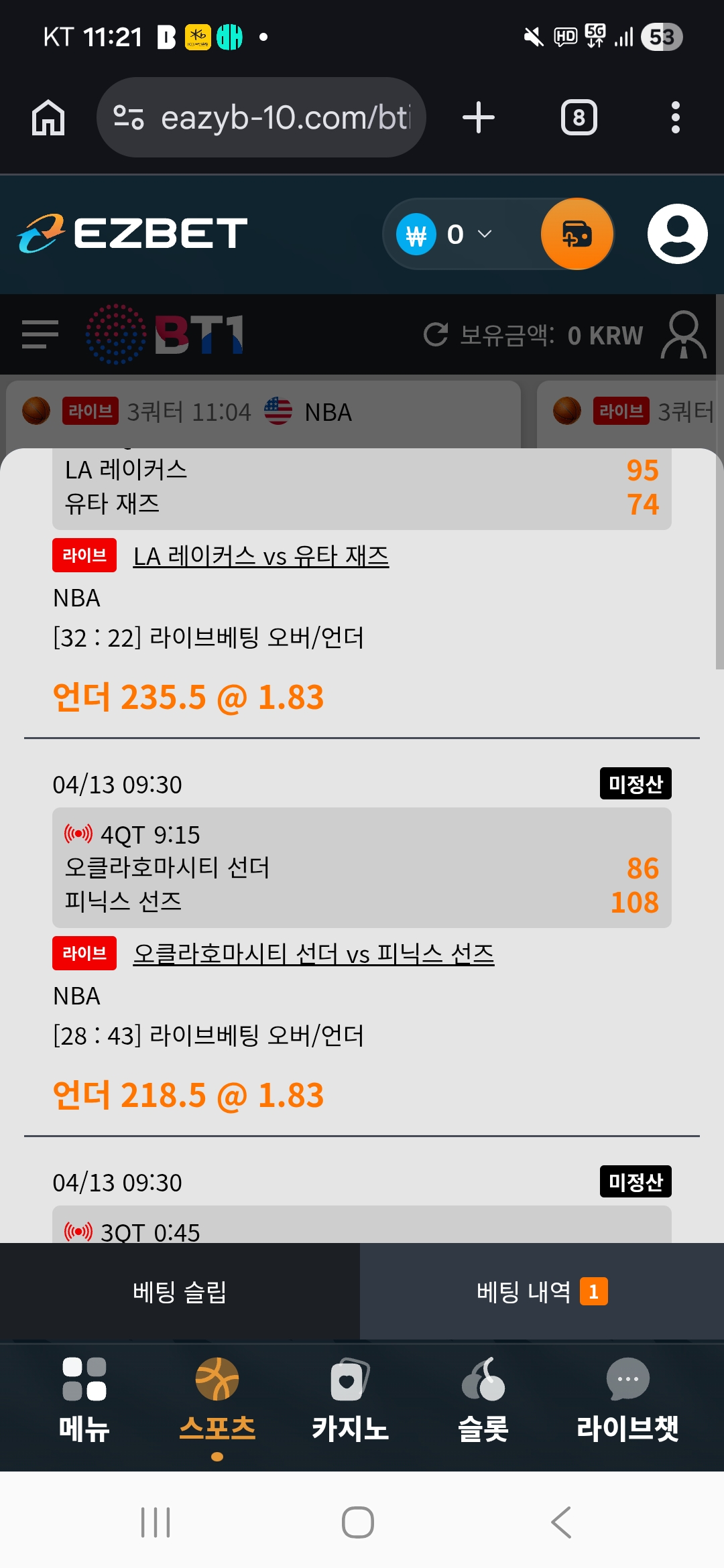Open the BT1 account icon
Viewport: 724px width, 1568px height.
pyautogui.click(x=683, y=334)
